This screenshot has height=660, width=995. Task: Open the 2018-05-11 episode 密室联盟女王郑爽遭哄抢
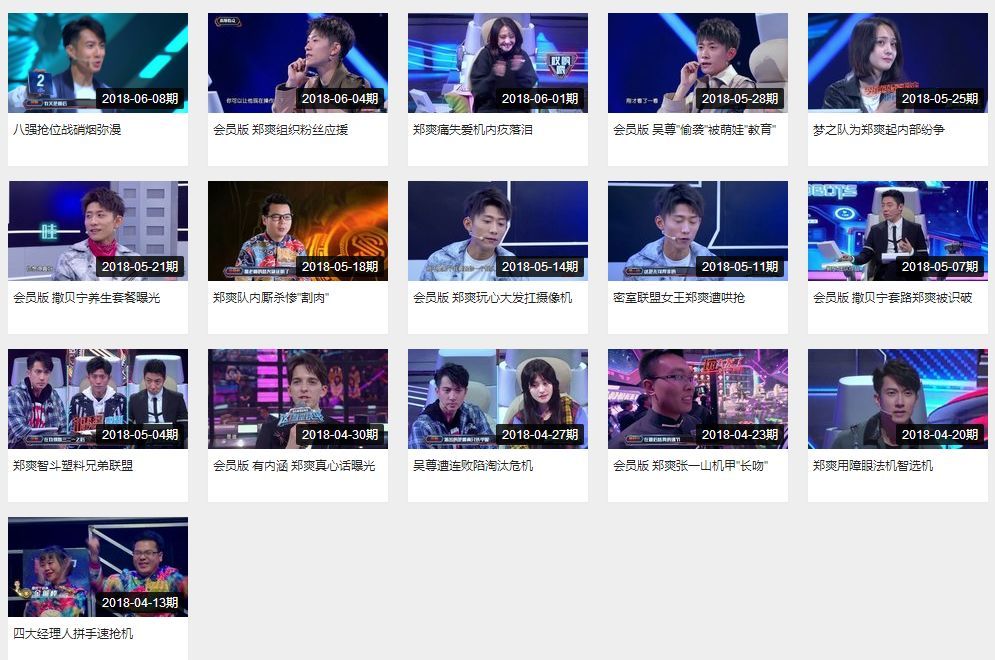(x=698, y=231)
